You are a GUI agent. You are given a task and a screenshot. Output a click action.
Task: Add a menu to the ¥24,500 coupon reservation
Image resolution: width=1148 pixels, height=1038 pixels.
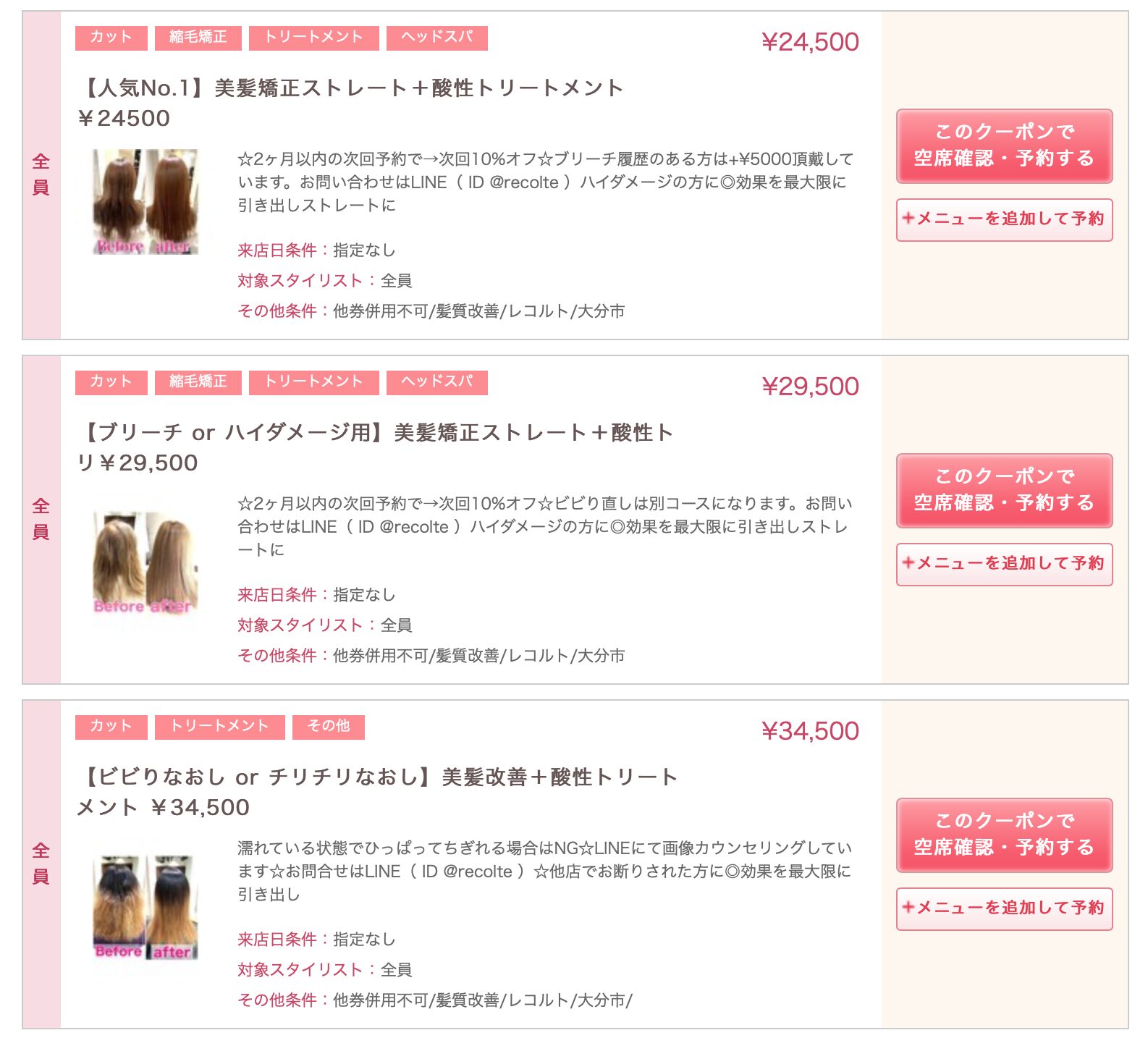[x=1004, y=219]
